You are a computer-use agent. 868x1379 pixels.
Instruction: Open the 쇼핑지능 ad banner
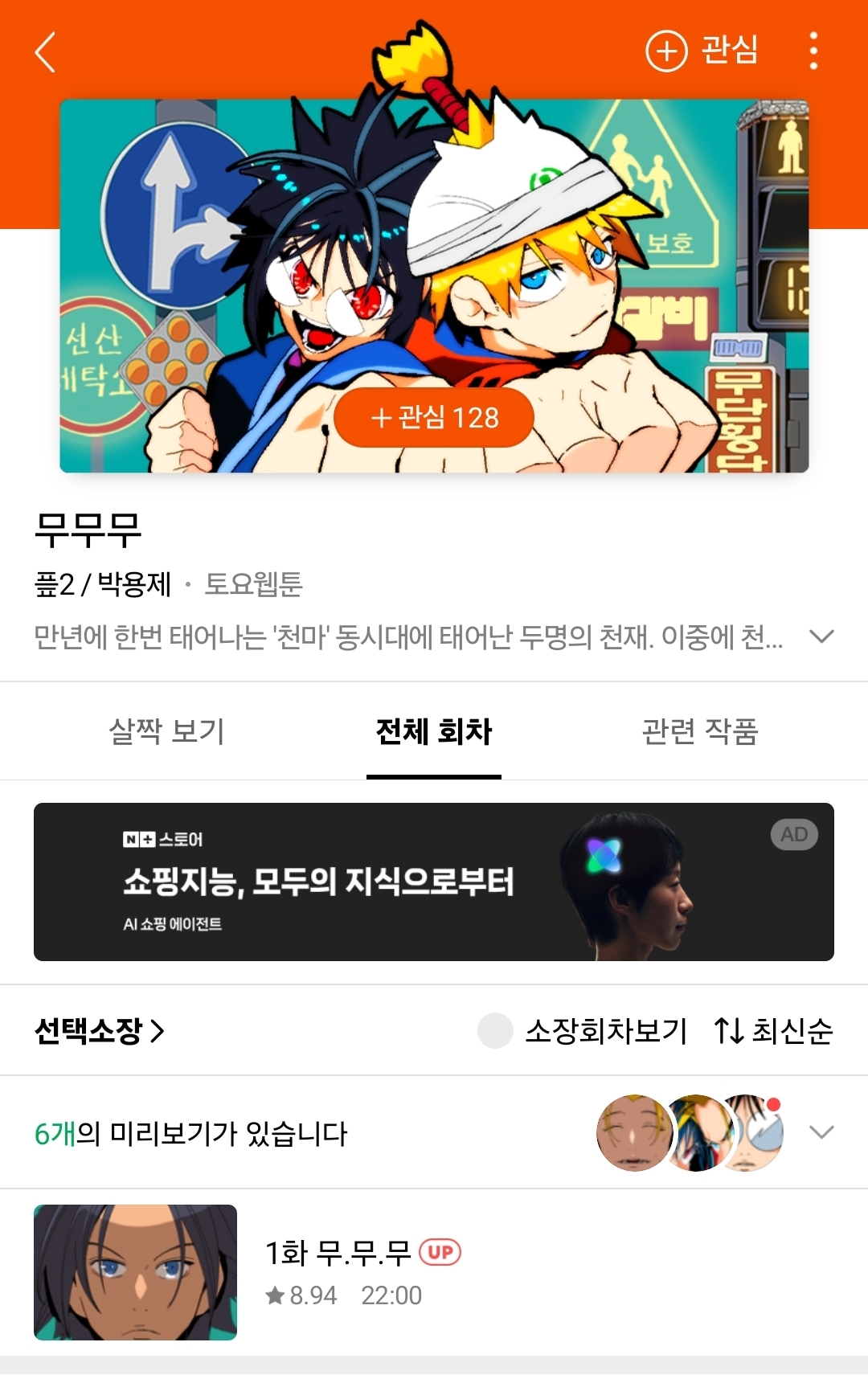click(434, 882)
